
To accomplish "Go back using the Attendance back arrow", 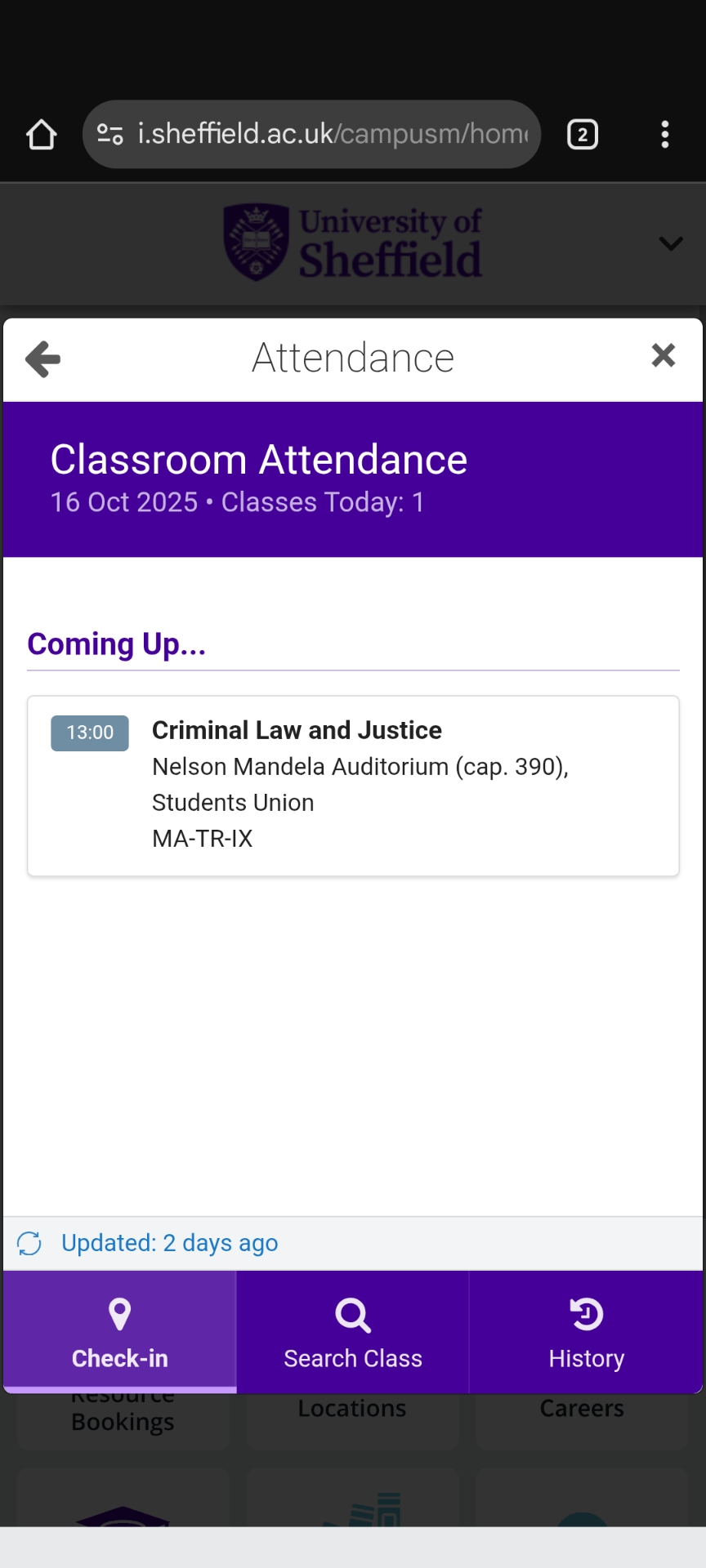I will point(43,359).
